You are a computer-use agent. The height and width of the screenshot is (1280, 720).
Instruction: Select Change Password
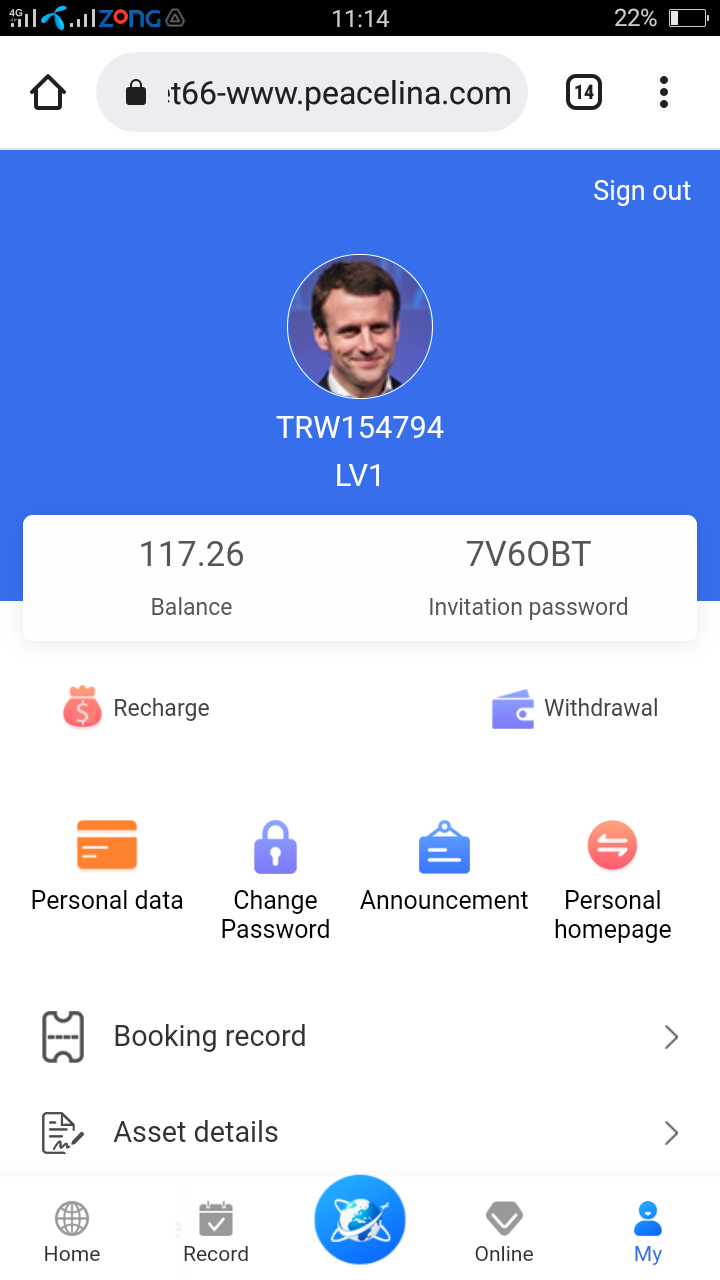point(275,878)
